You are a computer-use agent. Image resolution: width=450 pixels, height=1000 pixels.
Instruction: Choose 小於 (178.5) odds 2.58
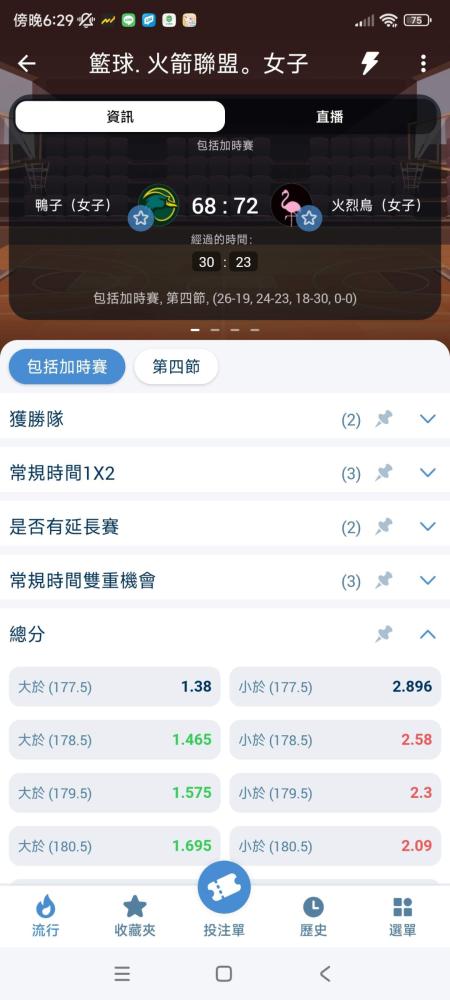pyautogui.click(x=335, y=740)
